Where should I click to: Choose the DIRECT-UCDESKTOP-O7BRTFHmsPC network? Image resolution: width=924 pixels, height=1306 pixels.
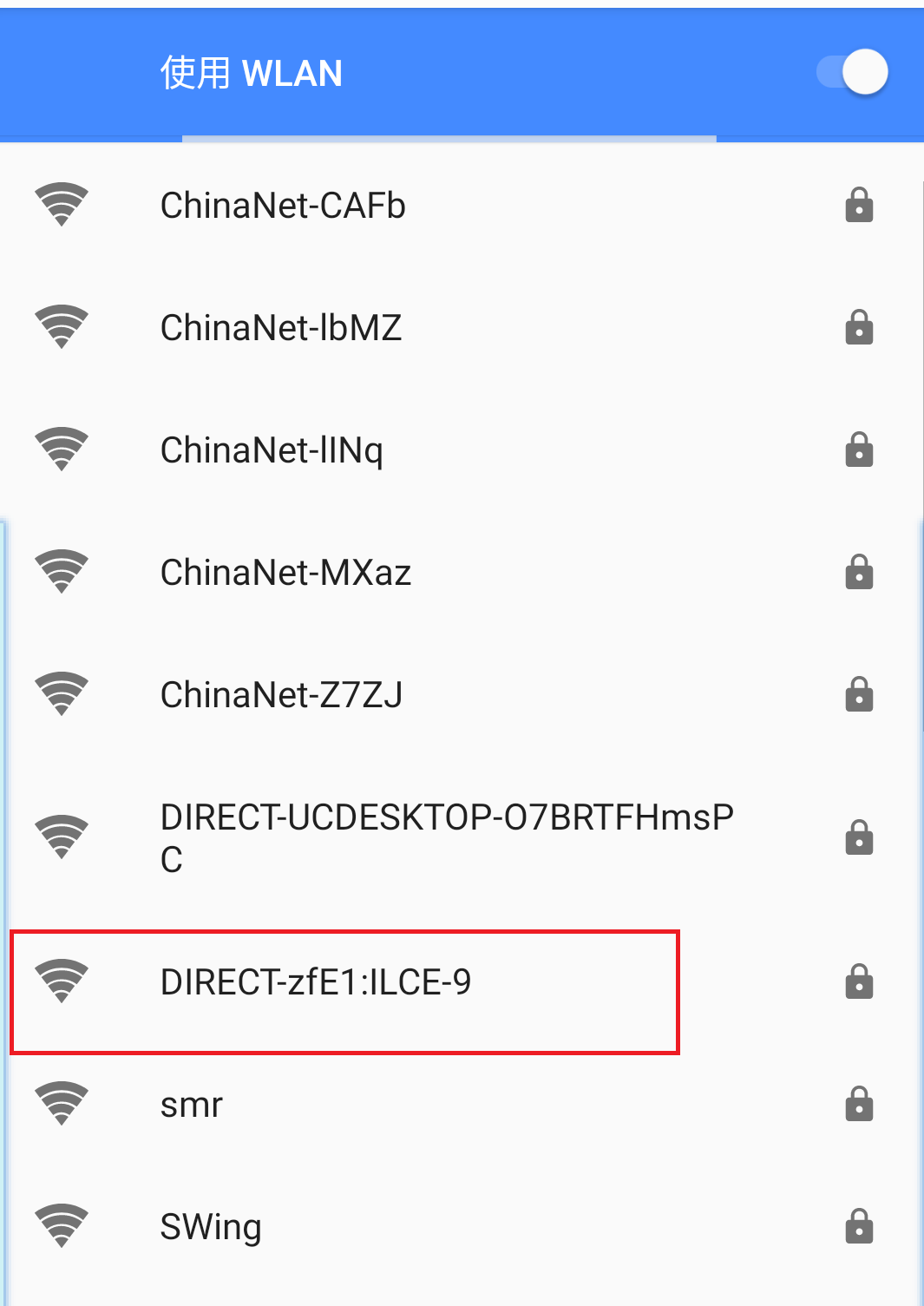coord(446,837)
